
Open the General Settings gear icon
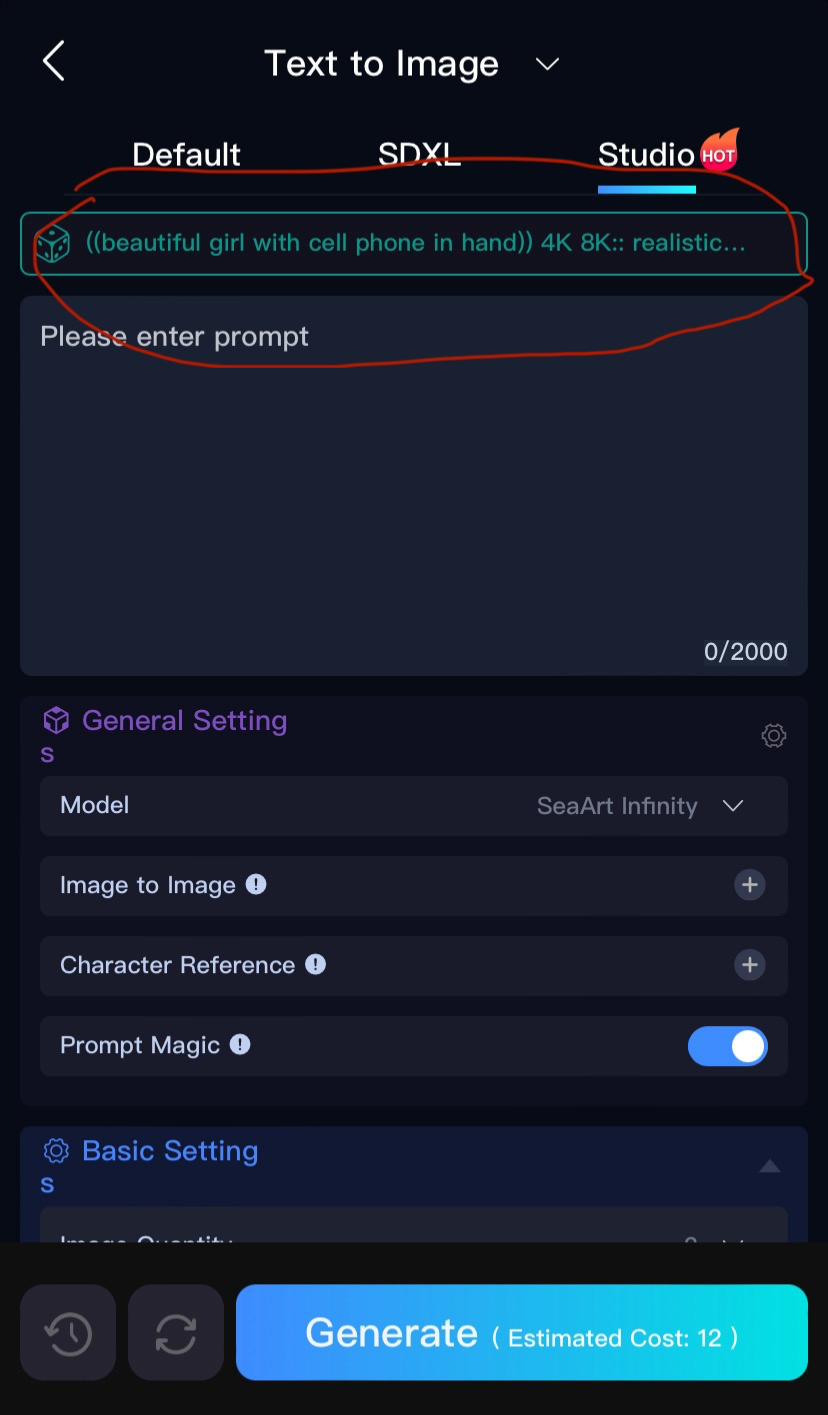(773, 735)
